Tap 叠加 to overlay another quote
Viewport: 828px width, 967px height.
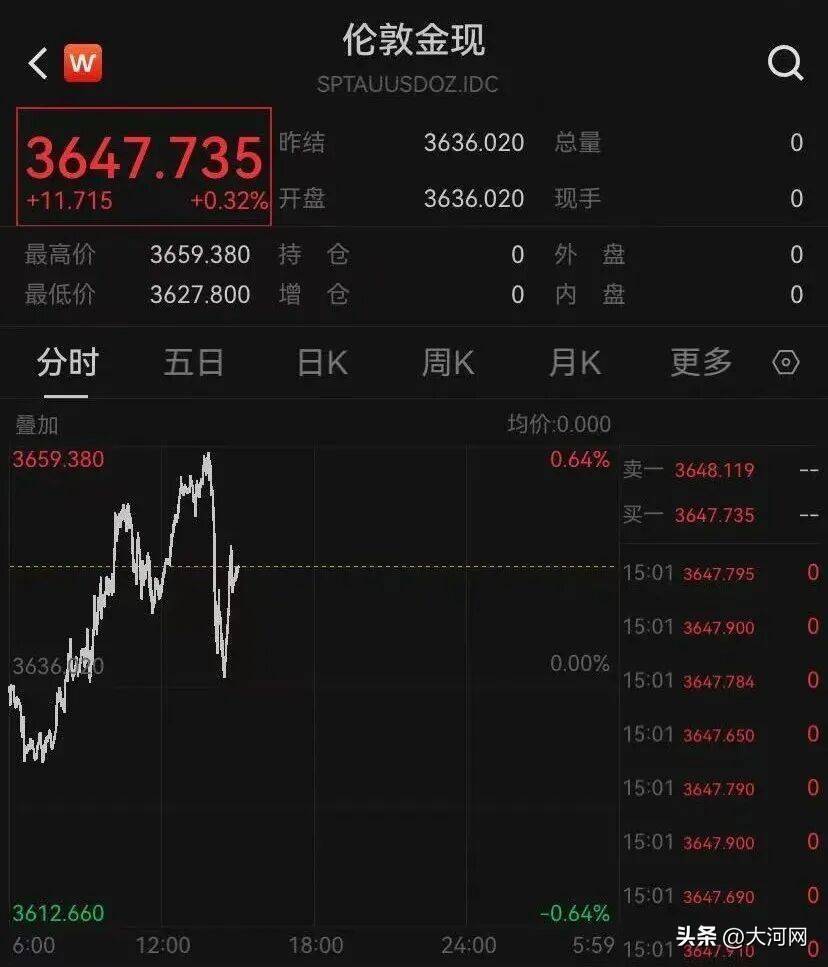[x=37, y=425]
